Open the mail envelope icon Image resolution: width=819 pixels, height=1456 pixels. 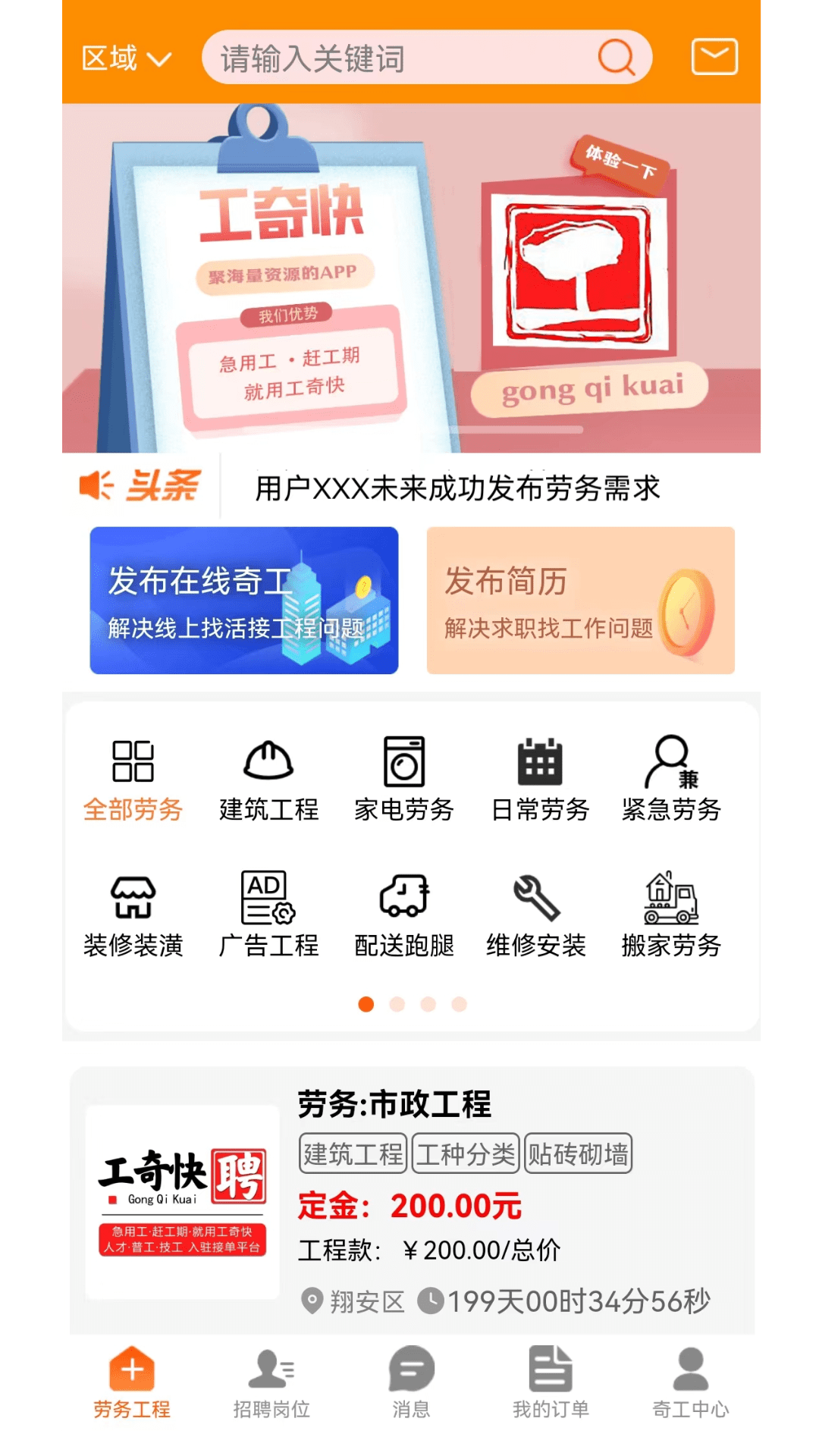(714, 57)
